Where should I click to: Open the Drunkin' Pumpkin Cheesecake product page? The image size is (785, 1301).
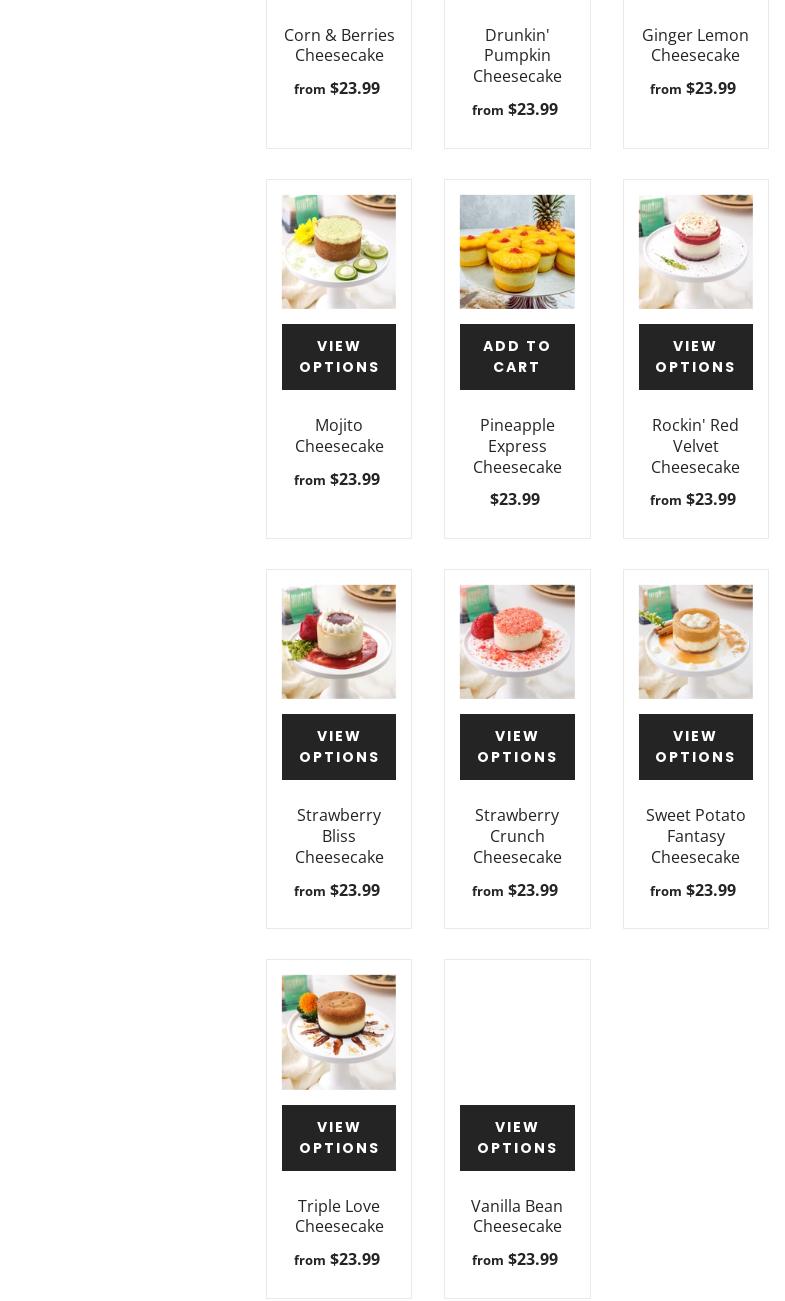click(x=517, y=55)
